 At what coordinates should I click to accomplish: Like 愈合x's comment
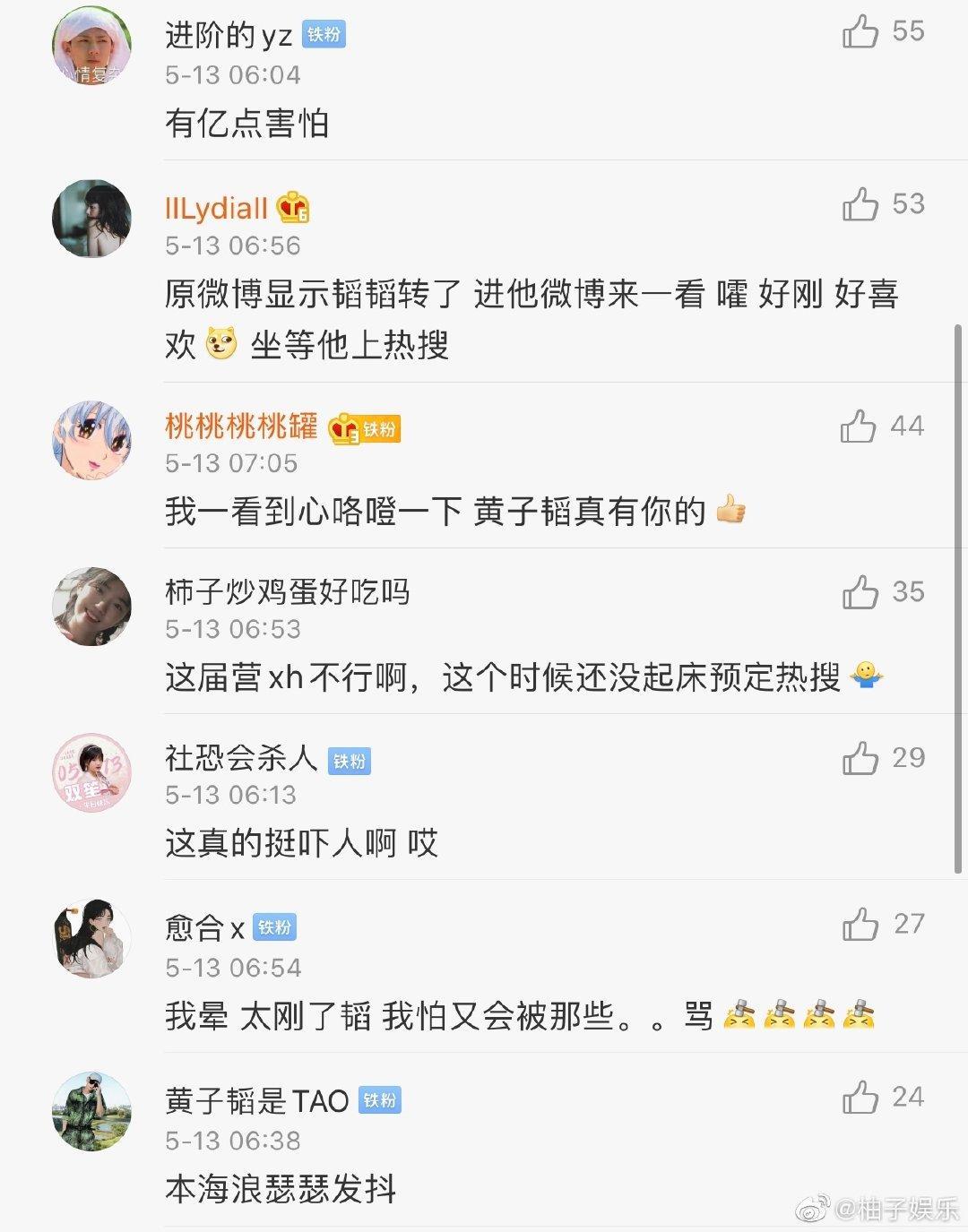coord(860,925)
